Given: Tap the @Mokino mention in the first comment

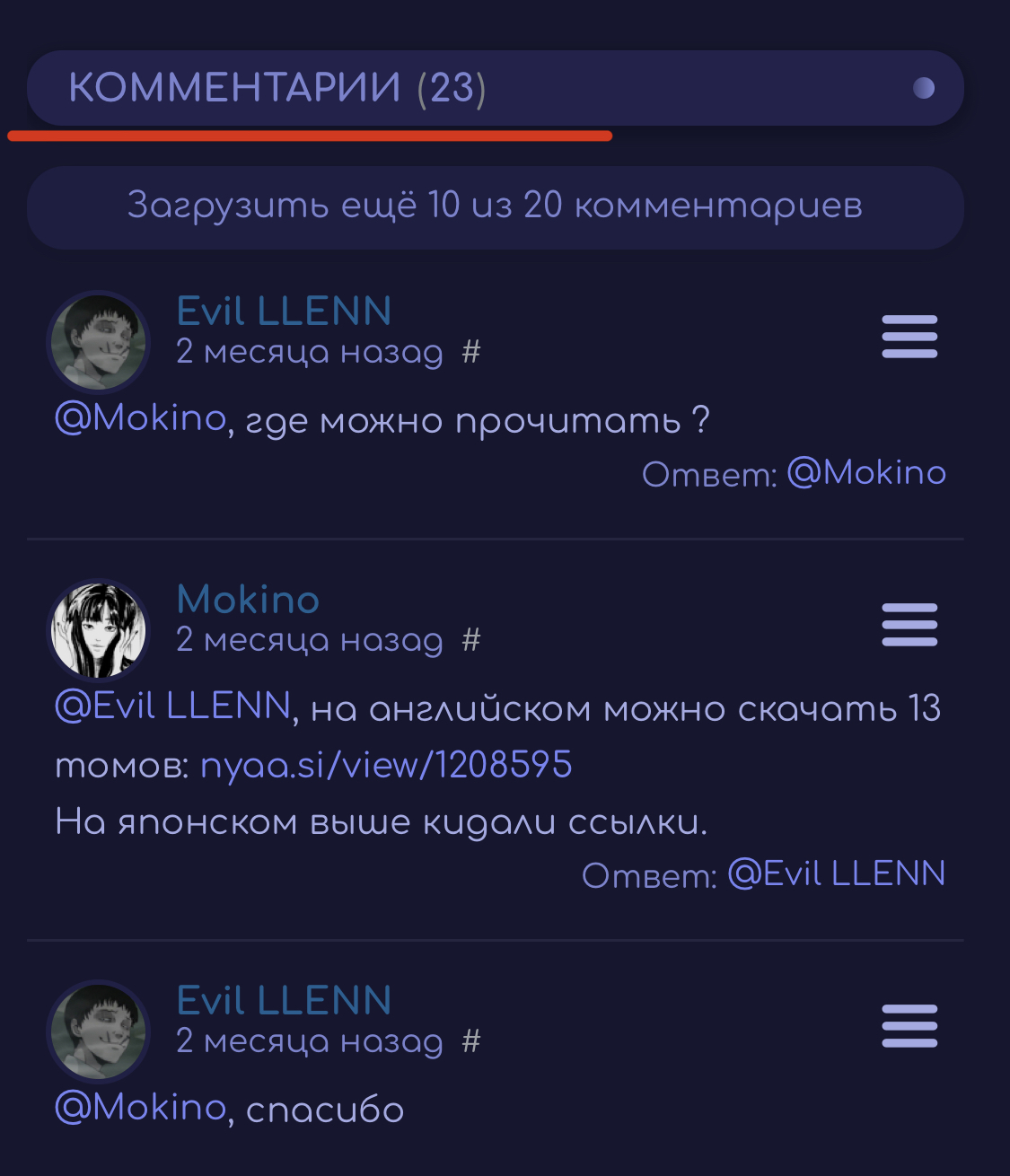Looking at the screenshot, I should tap(141, 418).
